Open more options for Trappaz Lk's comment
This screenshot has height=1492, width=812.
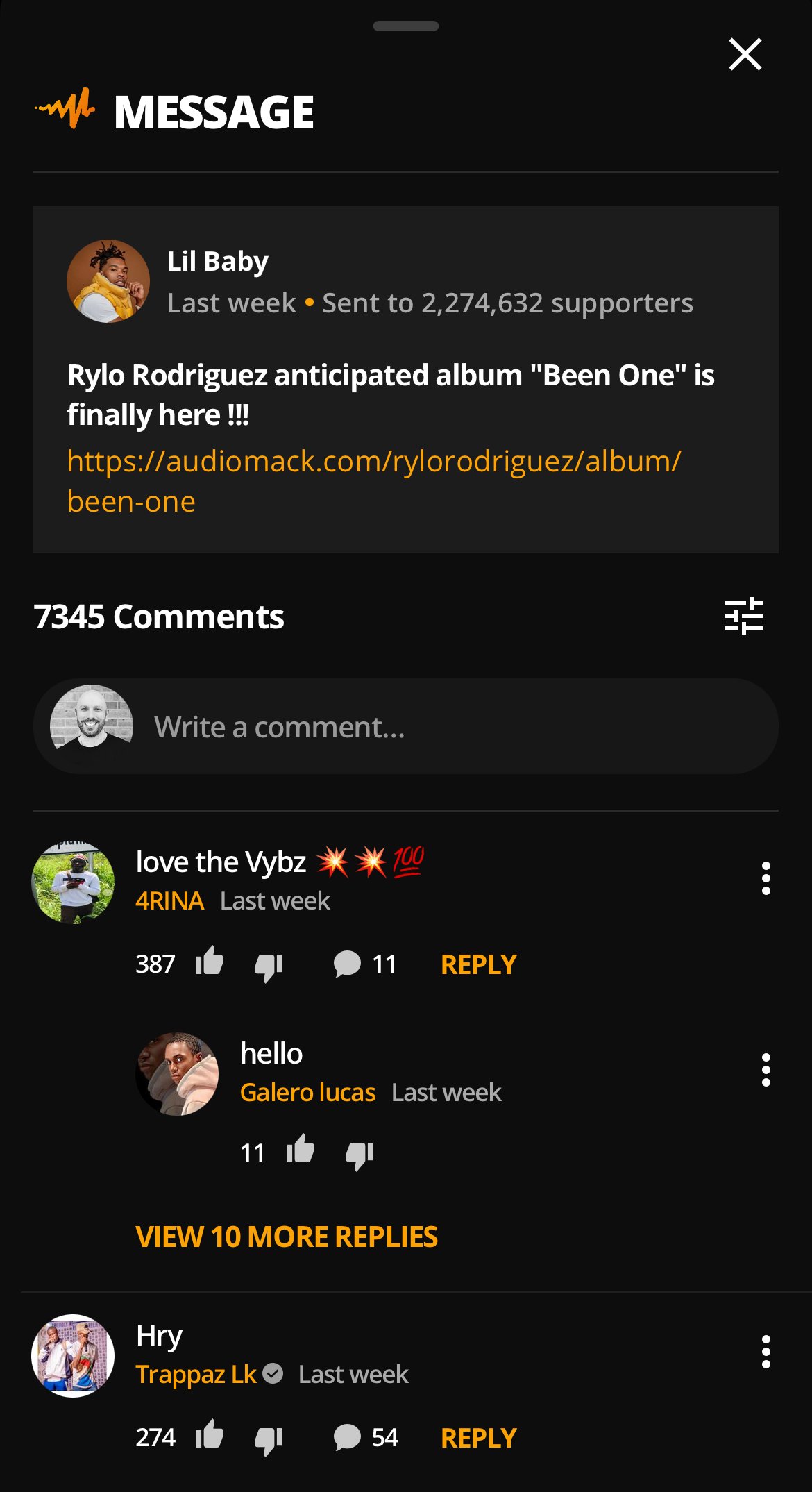[766, 1352]
